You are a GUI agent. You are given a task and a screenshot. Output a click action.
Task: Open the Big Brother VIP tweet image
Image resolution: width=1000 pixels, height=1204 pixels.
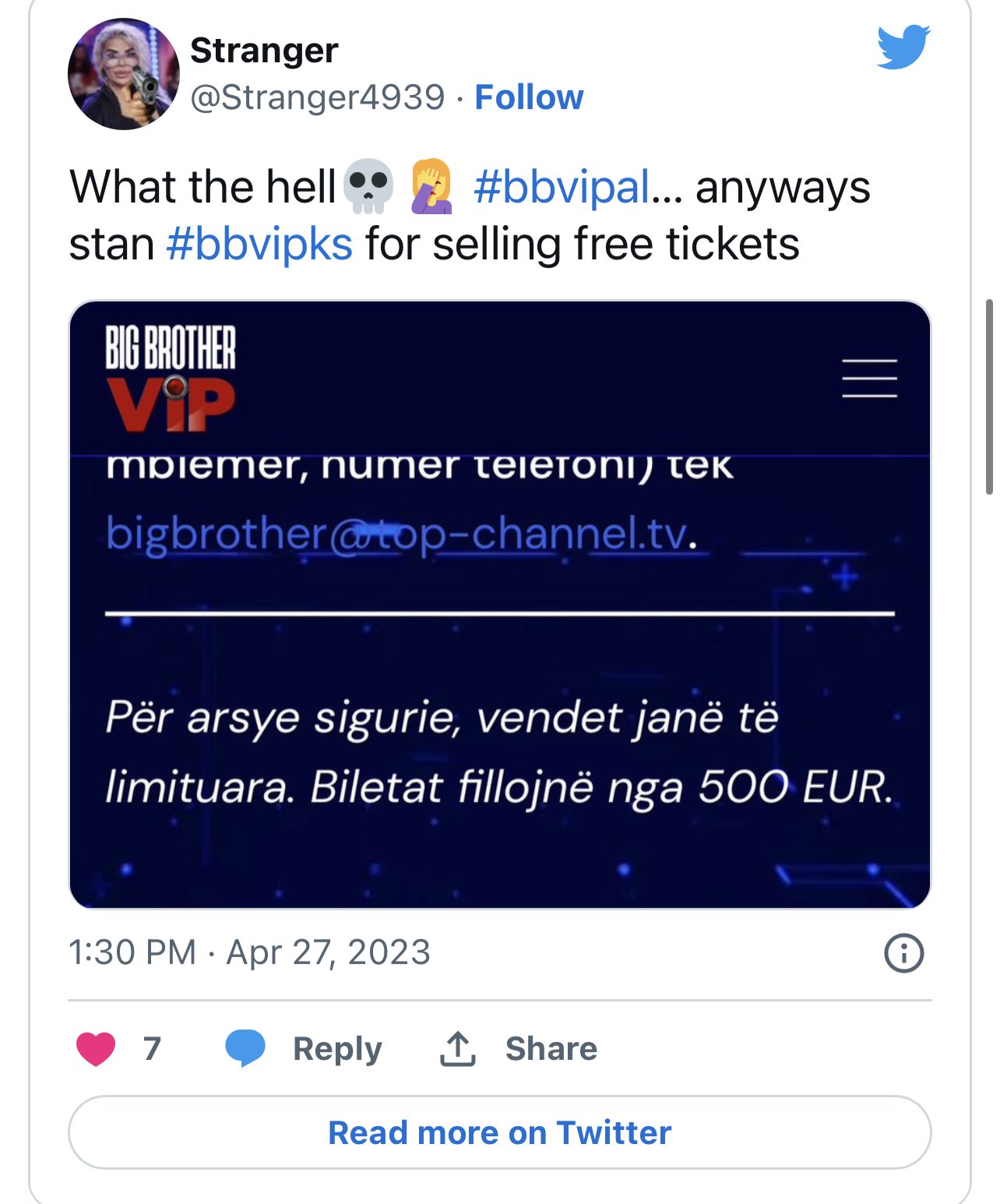(499, 604)
